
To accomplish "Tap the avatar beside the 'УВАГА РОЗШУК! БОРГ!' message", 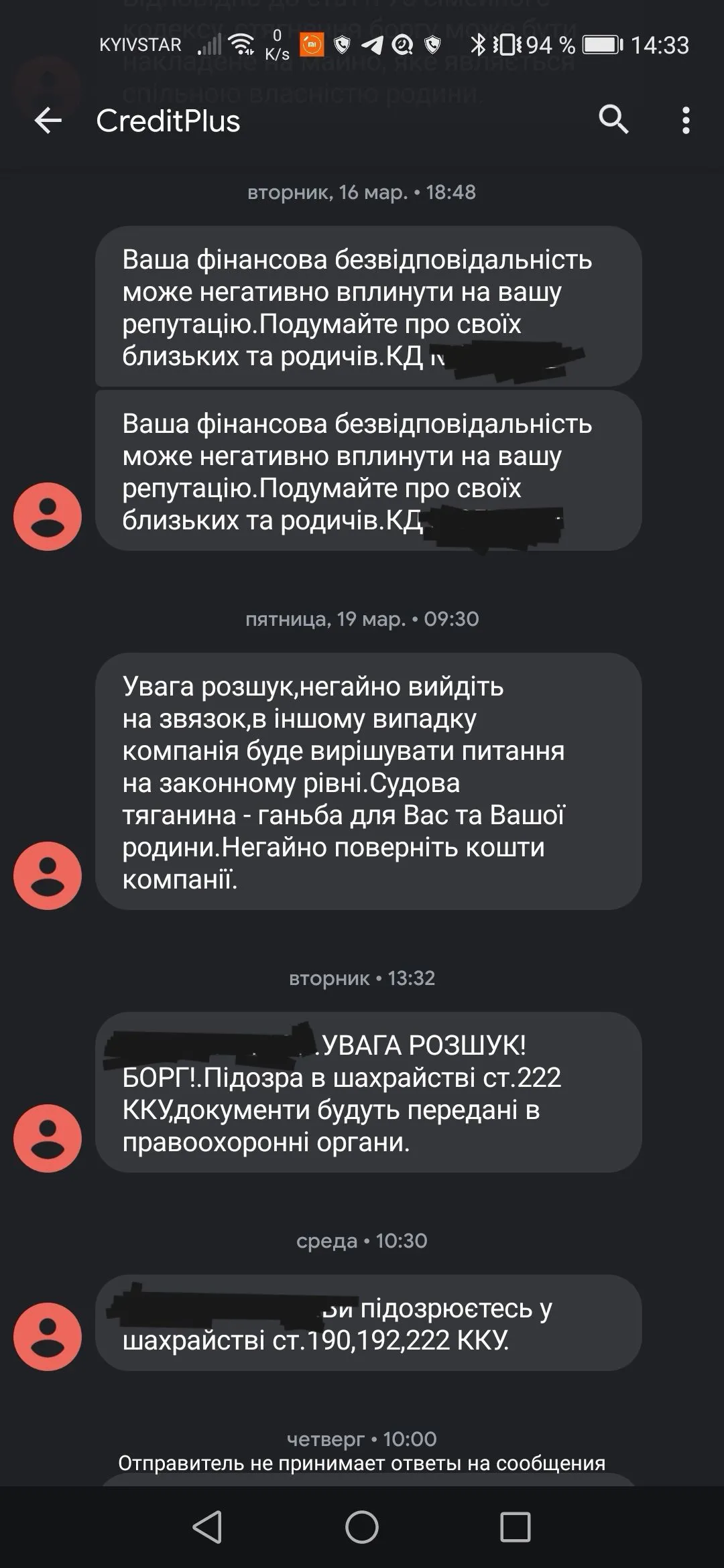I will pyautogui.click(x=48, y=1138).
